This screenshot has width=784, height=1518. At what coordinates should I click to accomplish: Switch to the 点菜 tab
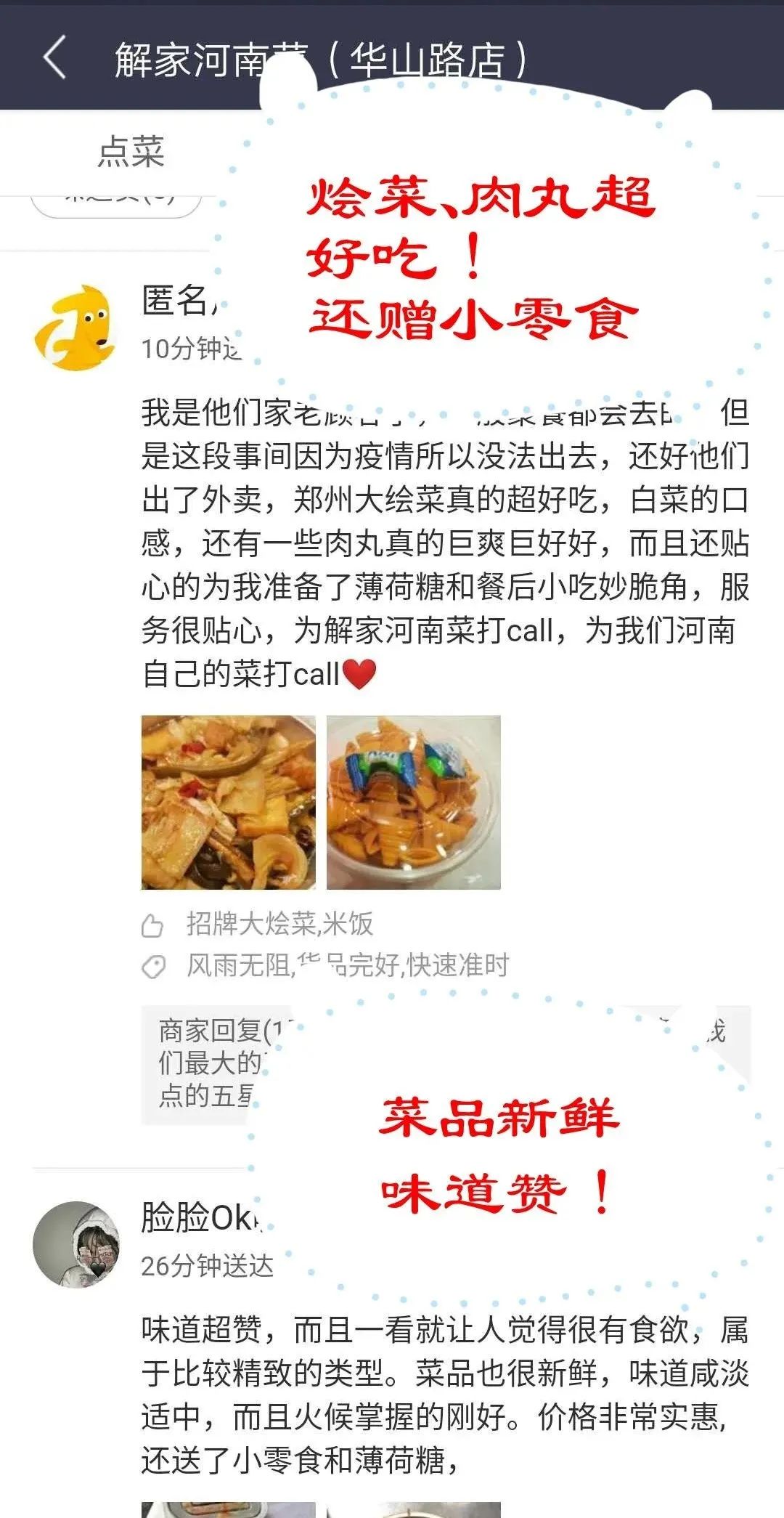click(x=131, y=152)
